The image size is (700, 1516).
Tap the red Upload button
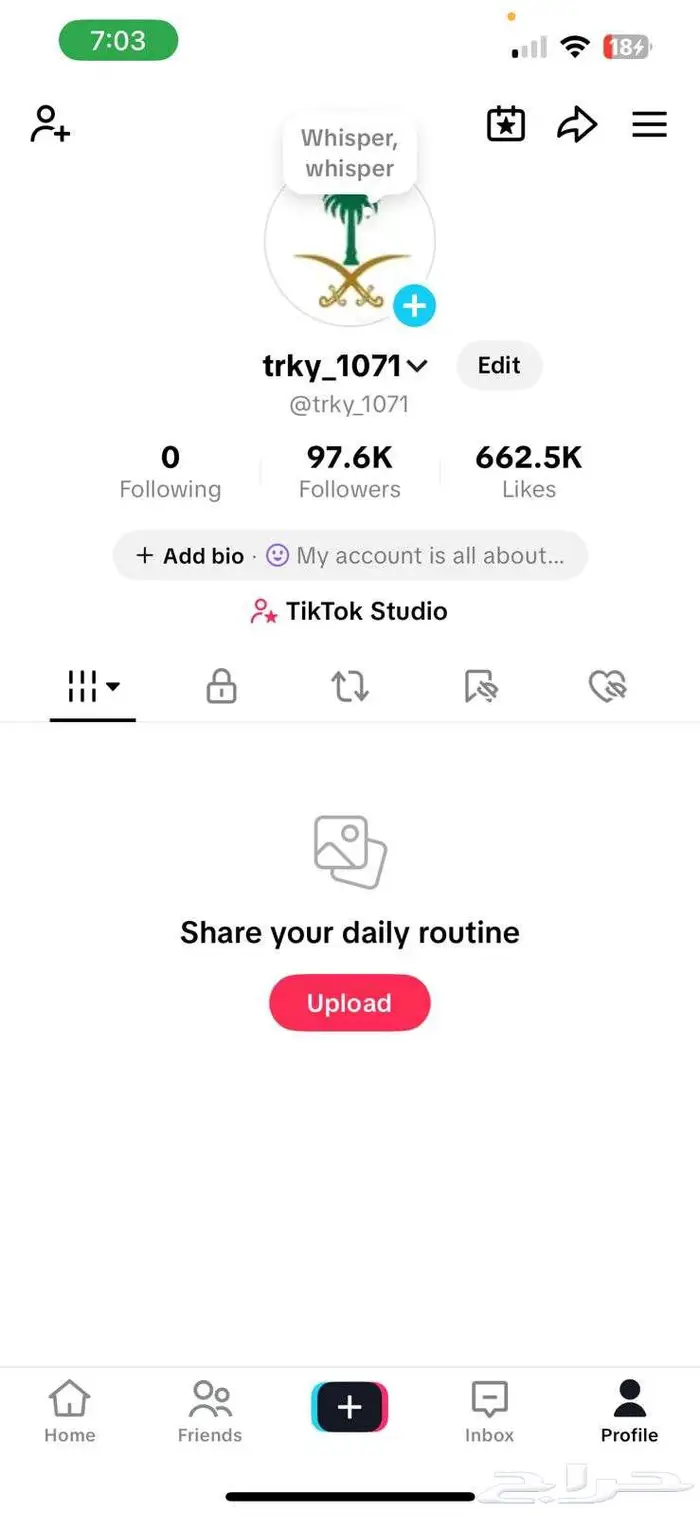[x=349, y=1003]
